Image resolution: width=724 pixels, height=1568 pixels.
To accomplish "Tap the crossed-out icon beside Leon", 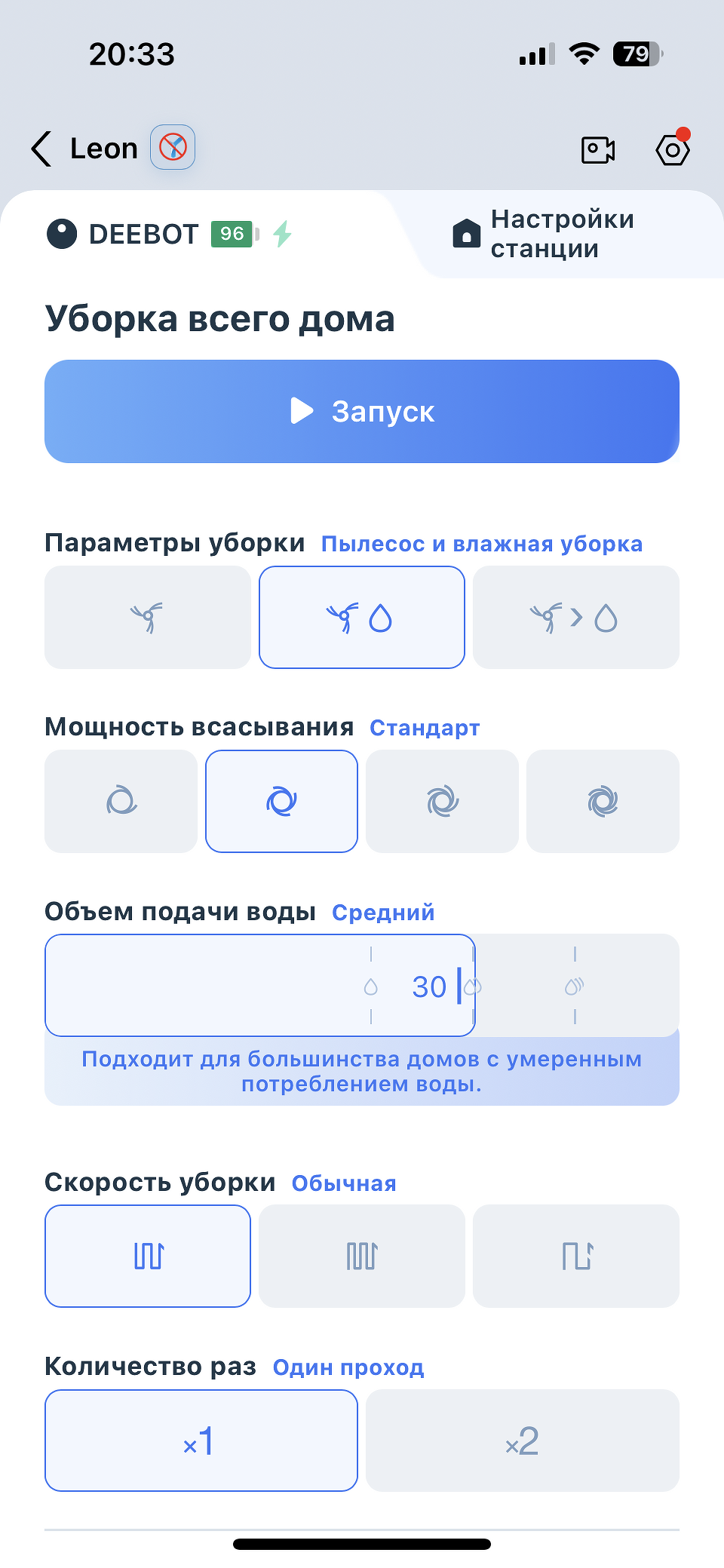I will (x=173, y=147).
